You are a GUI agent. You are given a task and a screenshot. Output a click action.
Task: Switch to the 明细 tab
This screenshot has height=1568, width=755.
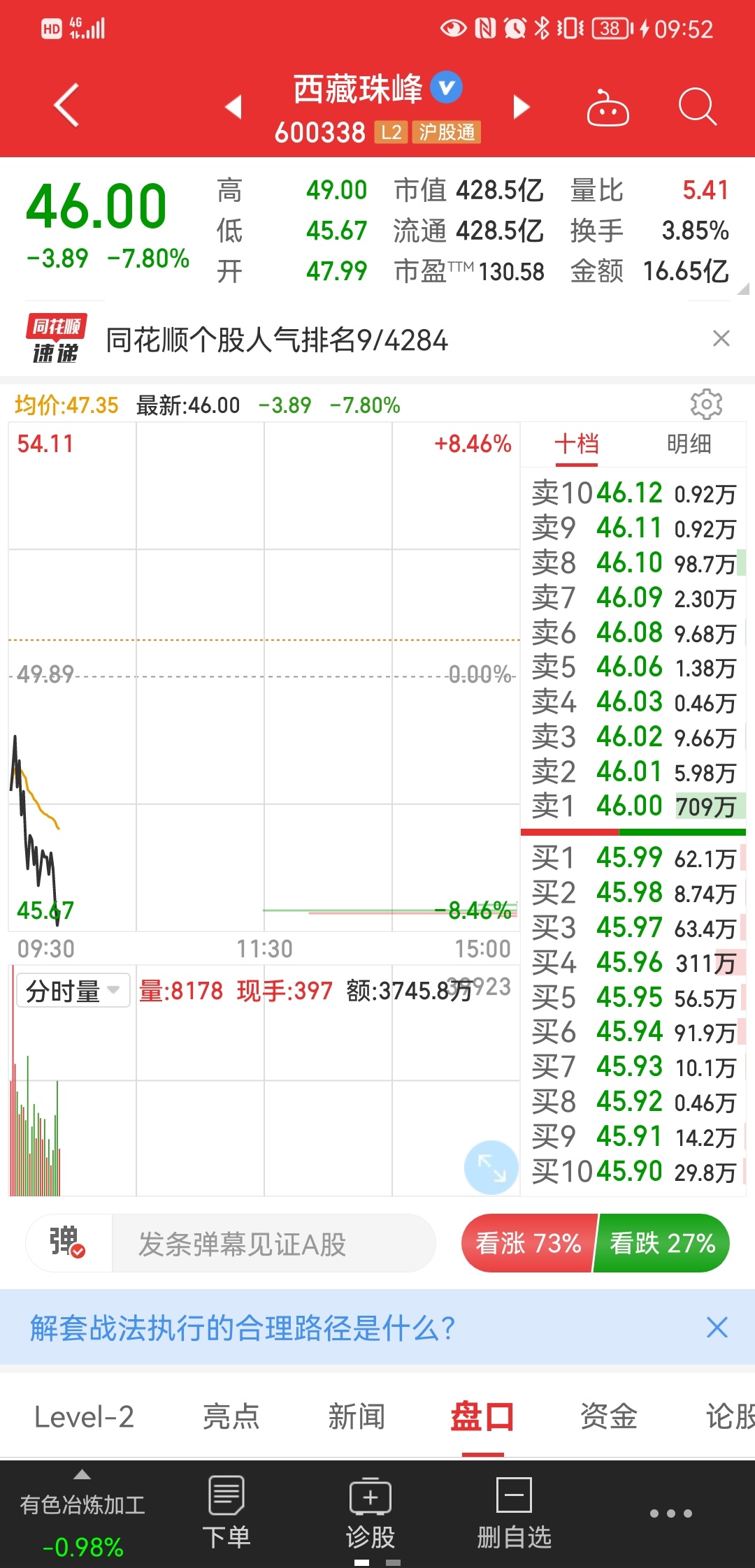pos(689,444)
